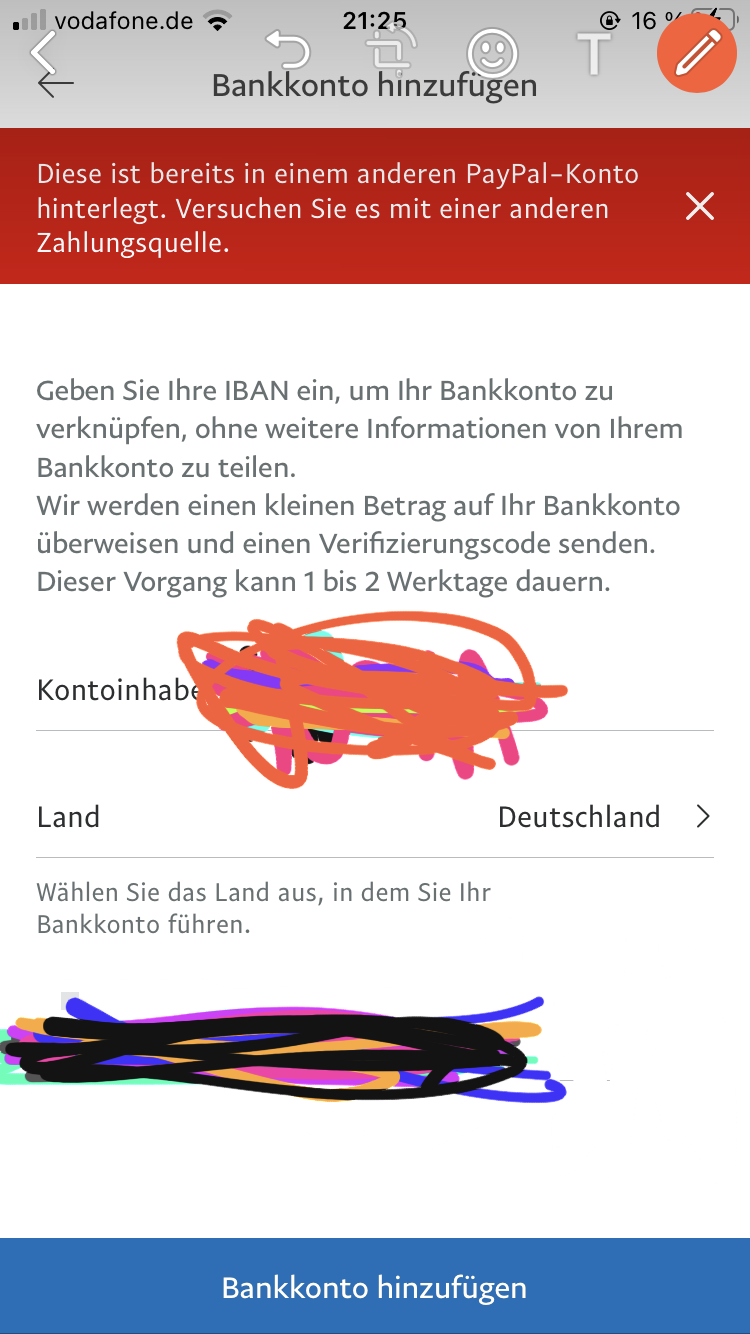Dismiss the red error banner

(x=700, y=206)
